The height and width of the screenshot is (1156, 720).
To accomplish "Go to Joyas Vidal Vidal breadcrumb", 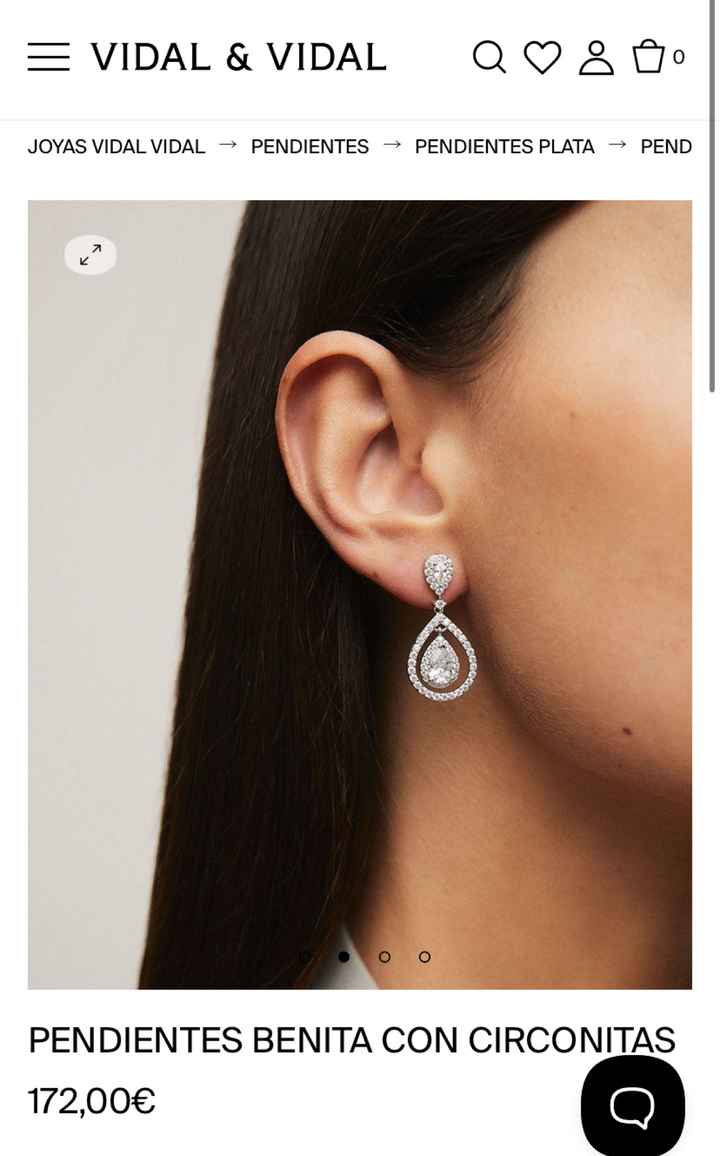I will 116,147.
